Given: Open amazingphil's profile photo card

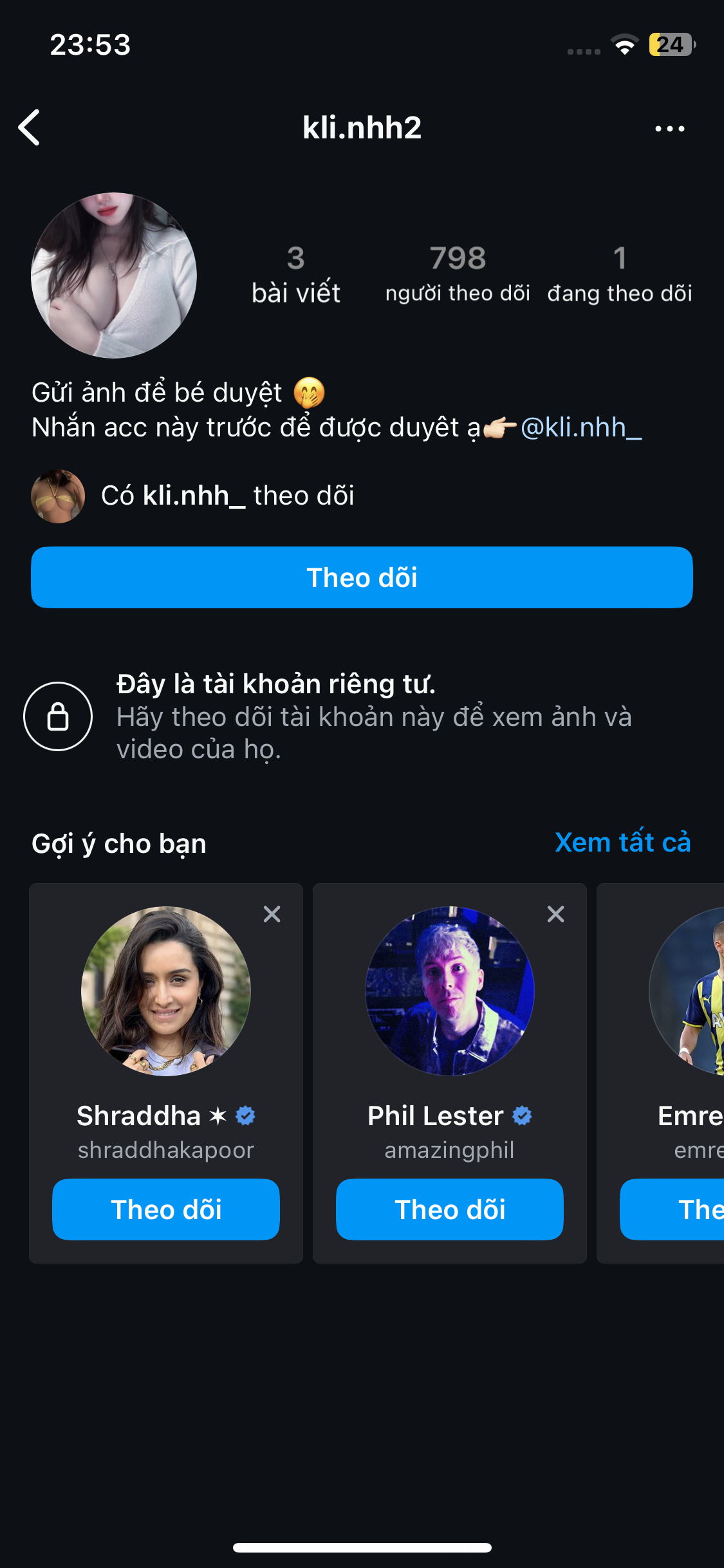Looking at the screenshot, I should [450, 991].
